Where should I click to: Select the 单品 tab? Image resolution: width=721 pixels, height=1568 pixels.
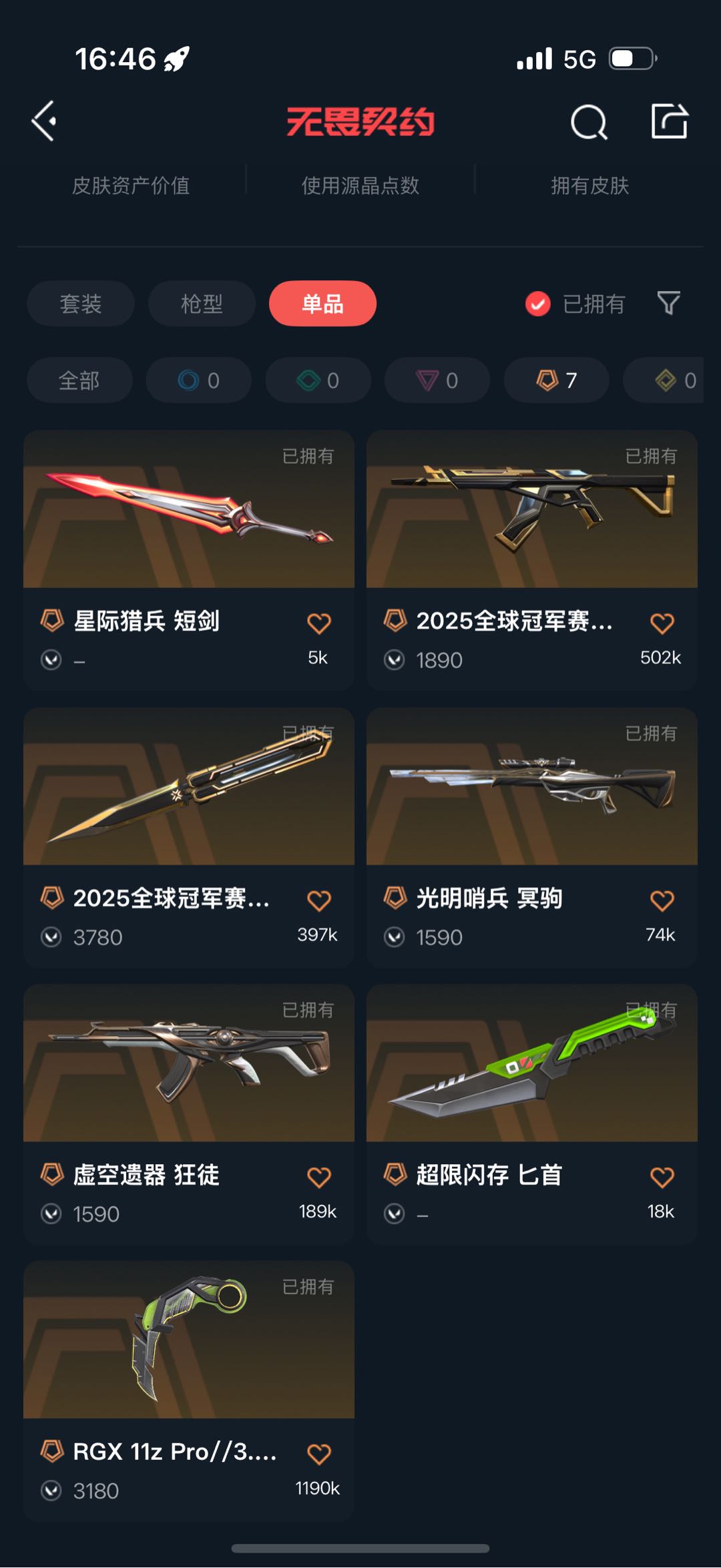322,304
